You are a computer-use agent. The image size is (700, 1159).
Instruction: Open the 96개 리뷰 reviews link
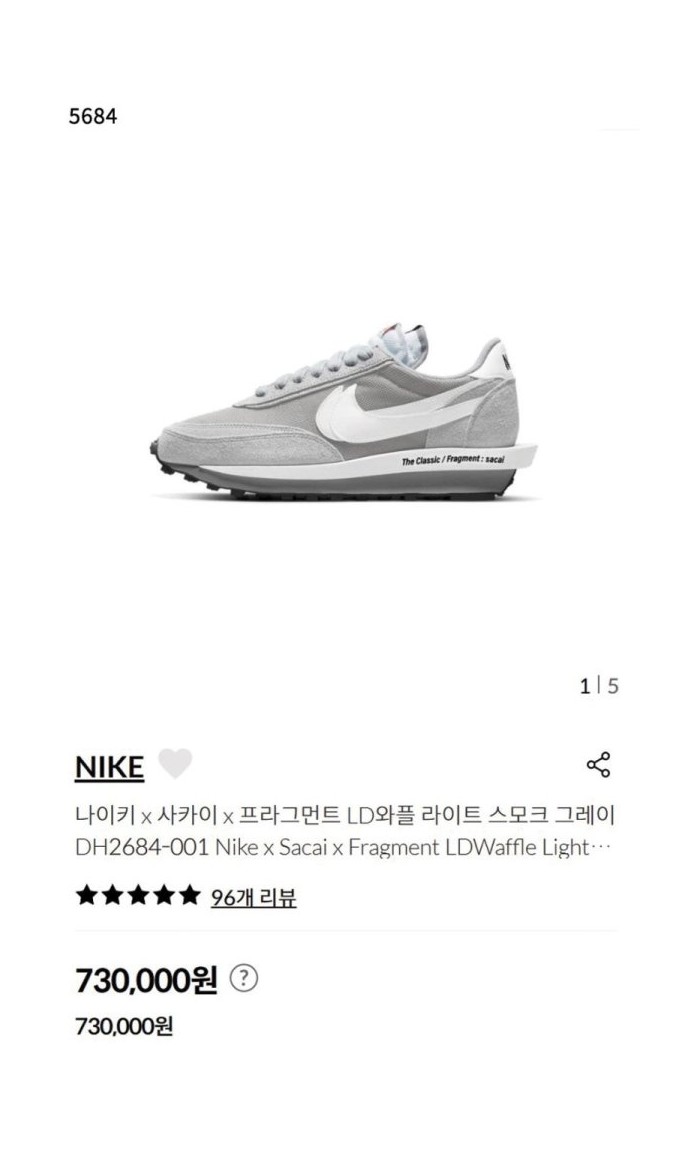pyautogui.click(x=254, y=897)
